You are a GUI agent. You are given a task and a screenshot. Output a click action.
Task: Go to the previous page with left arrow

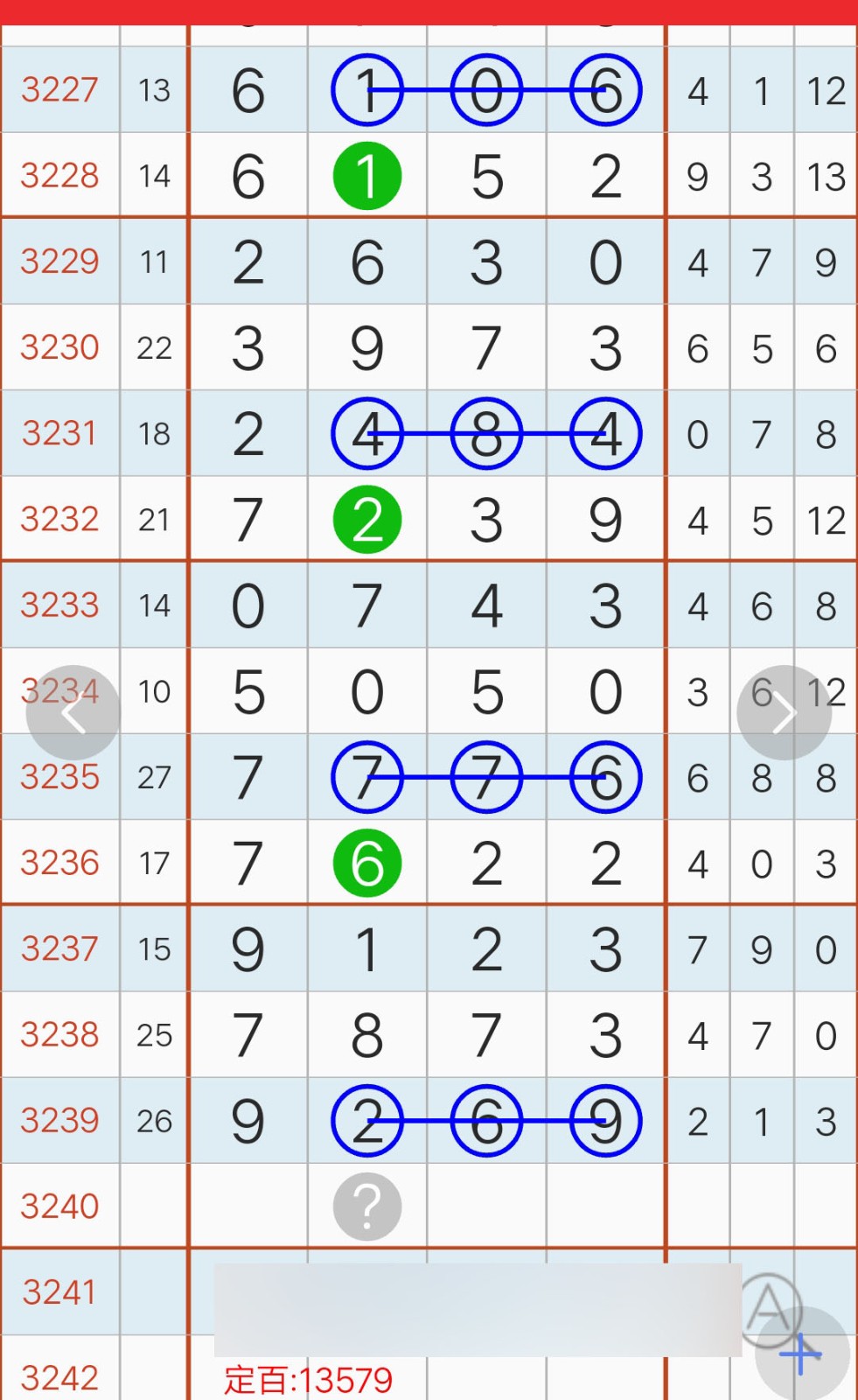coord(73,713)
